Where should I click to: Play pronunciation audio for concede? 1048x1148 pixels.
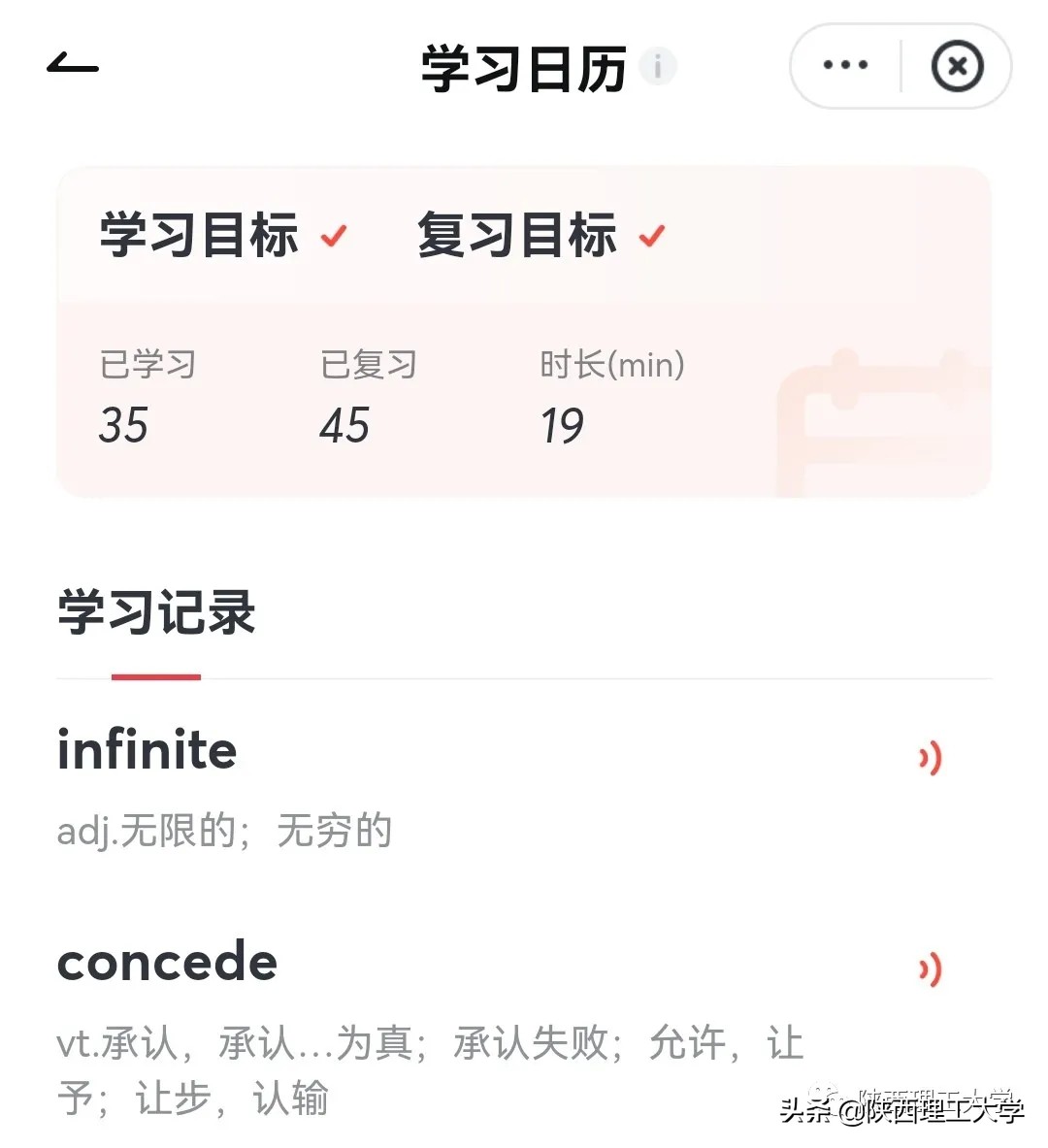[930, 968]
